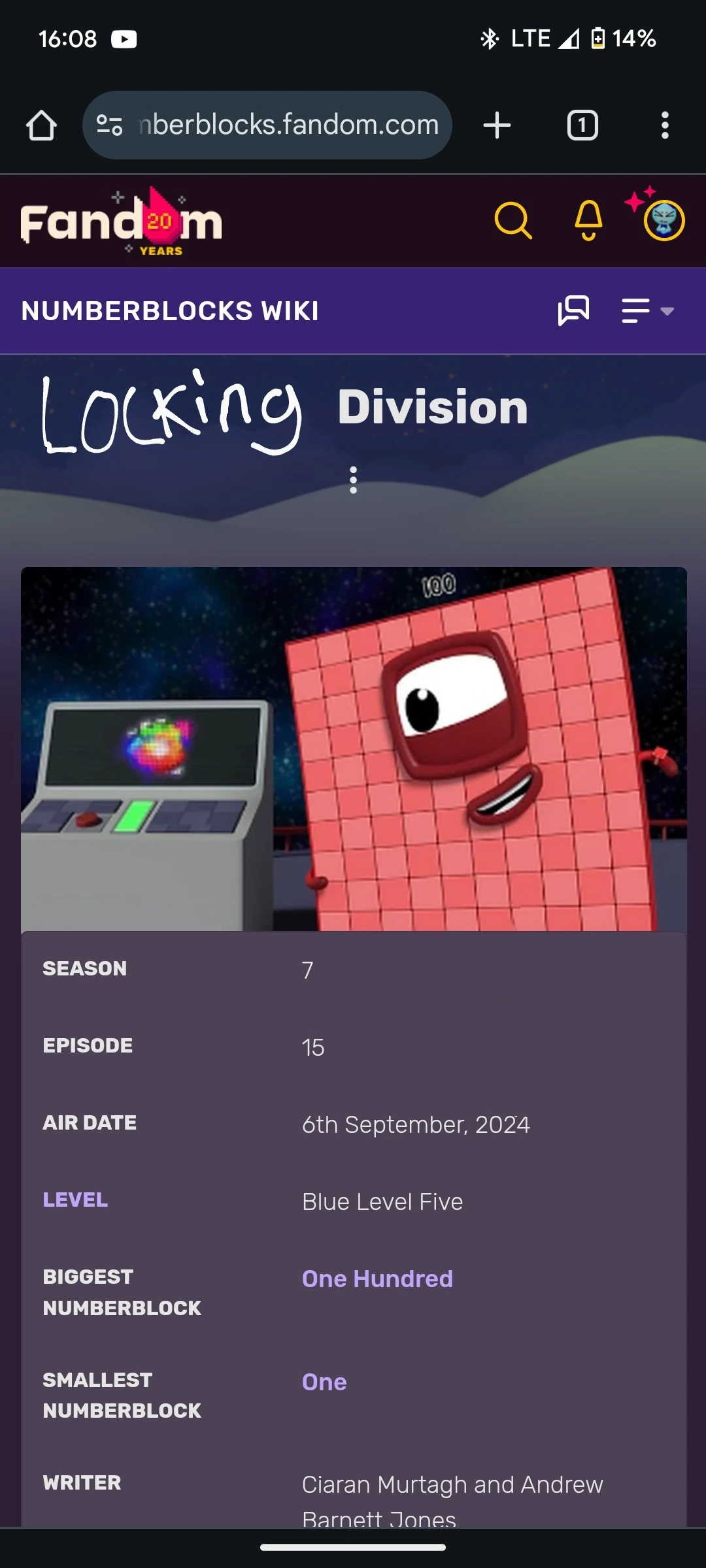
Task: Go to Numberblocks Wiki main page
Action: click(170, 311)
